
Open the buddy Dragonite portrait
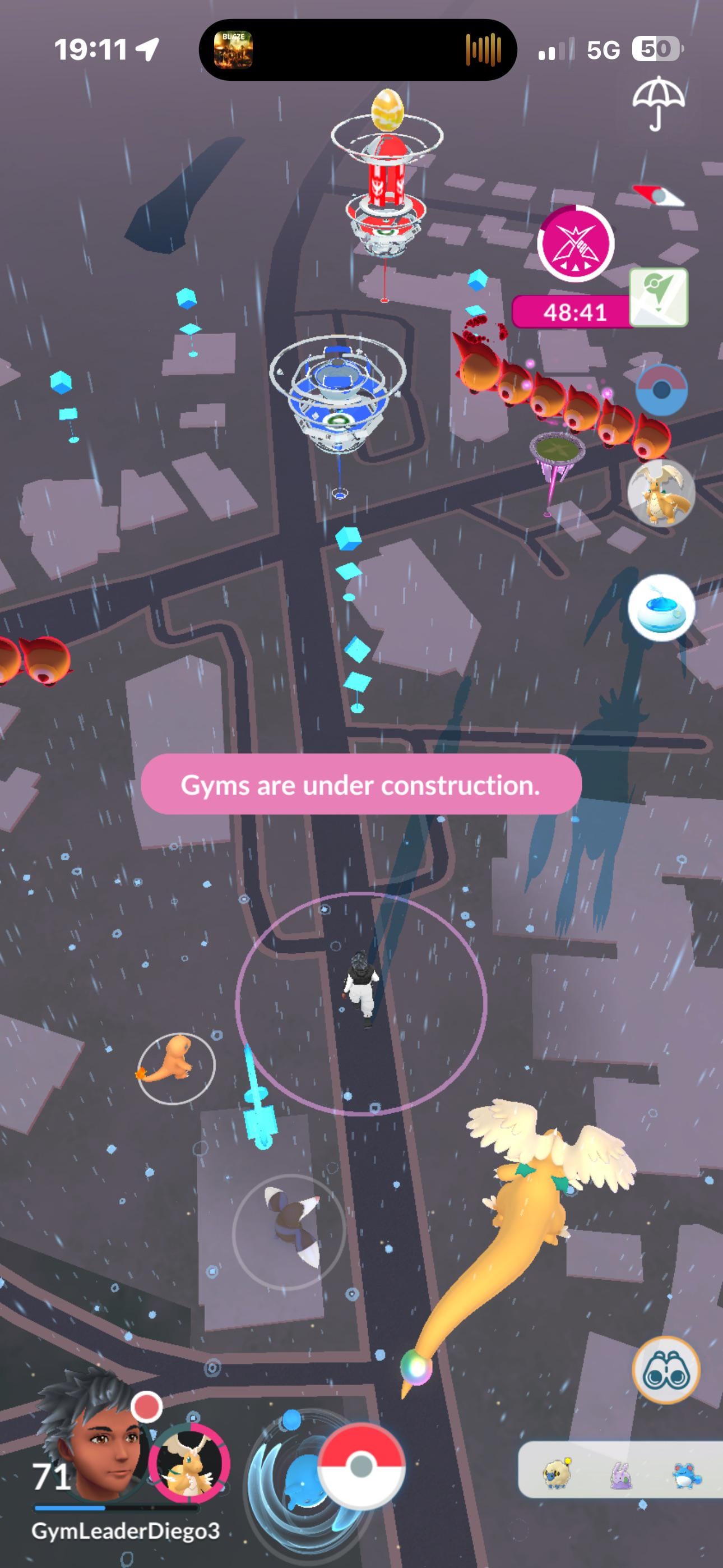[190, 1460]
